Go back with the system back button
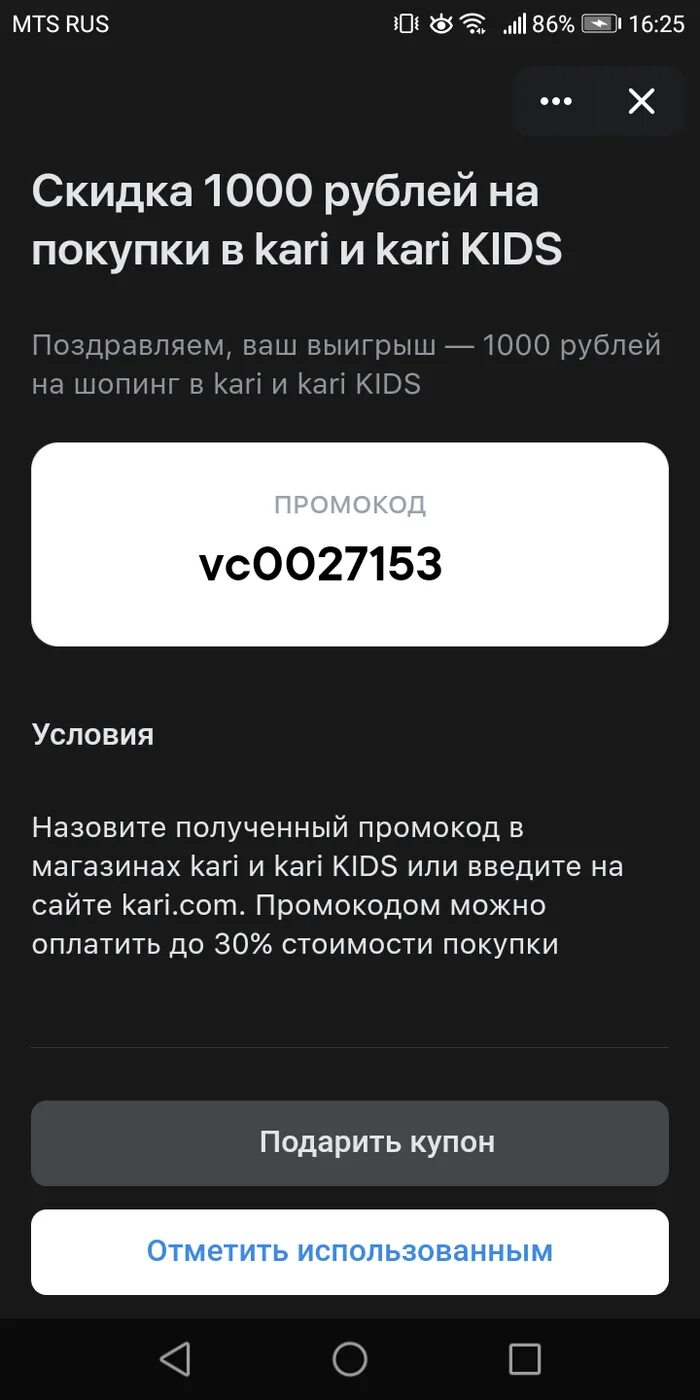Image resolution: width=700 pixels, height=1400 pixels. pos(175,1358)
